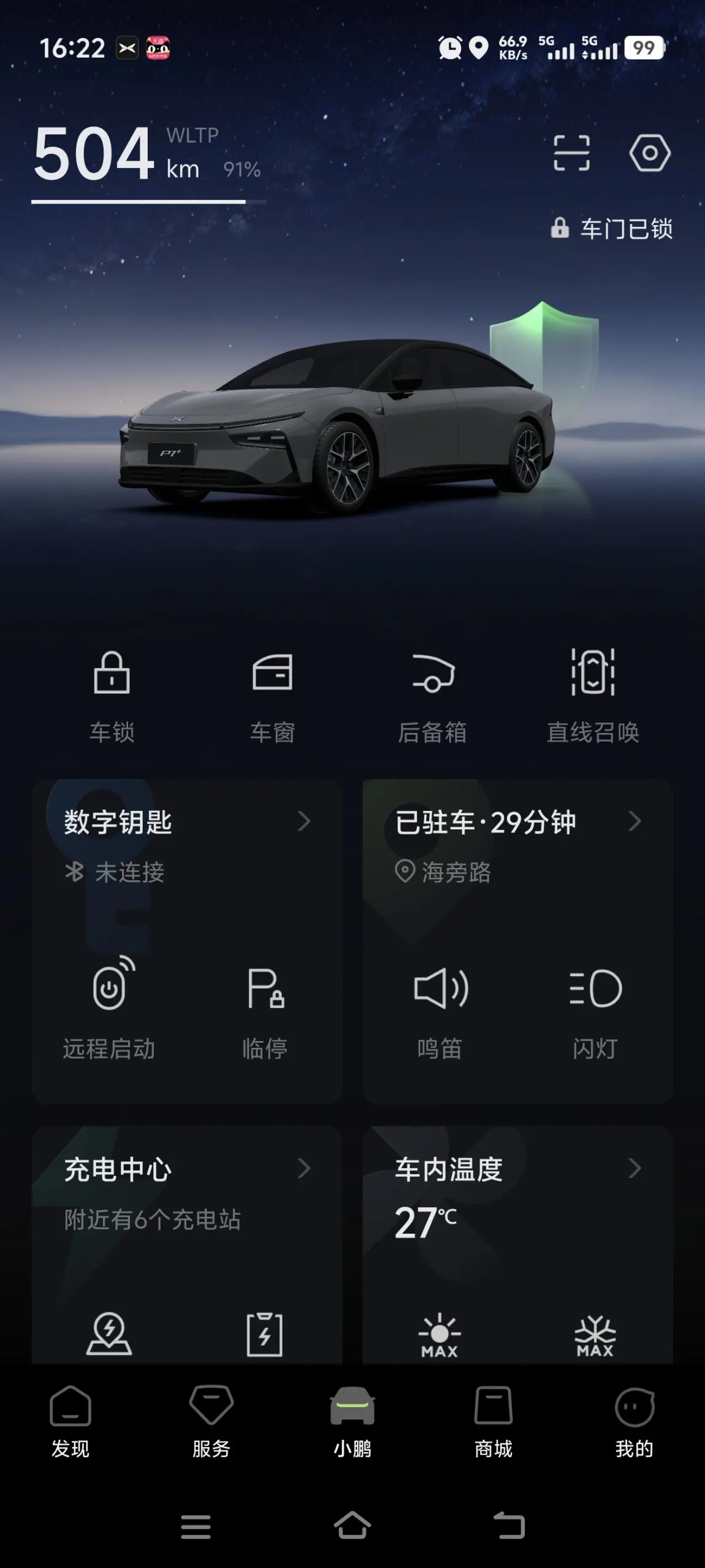Flash the lights with 闪灯

[x=595, y=1009]
